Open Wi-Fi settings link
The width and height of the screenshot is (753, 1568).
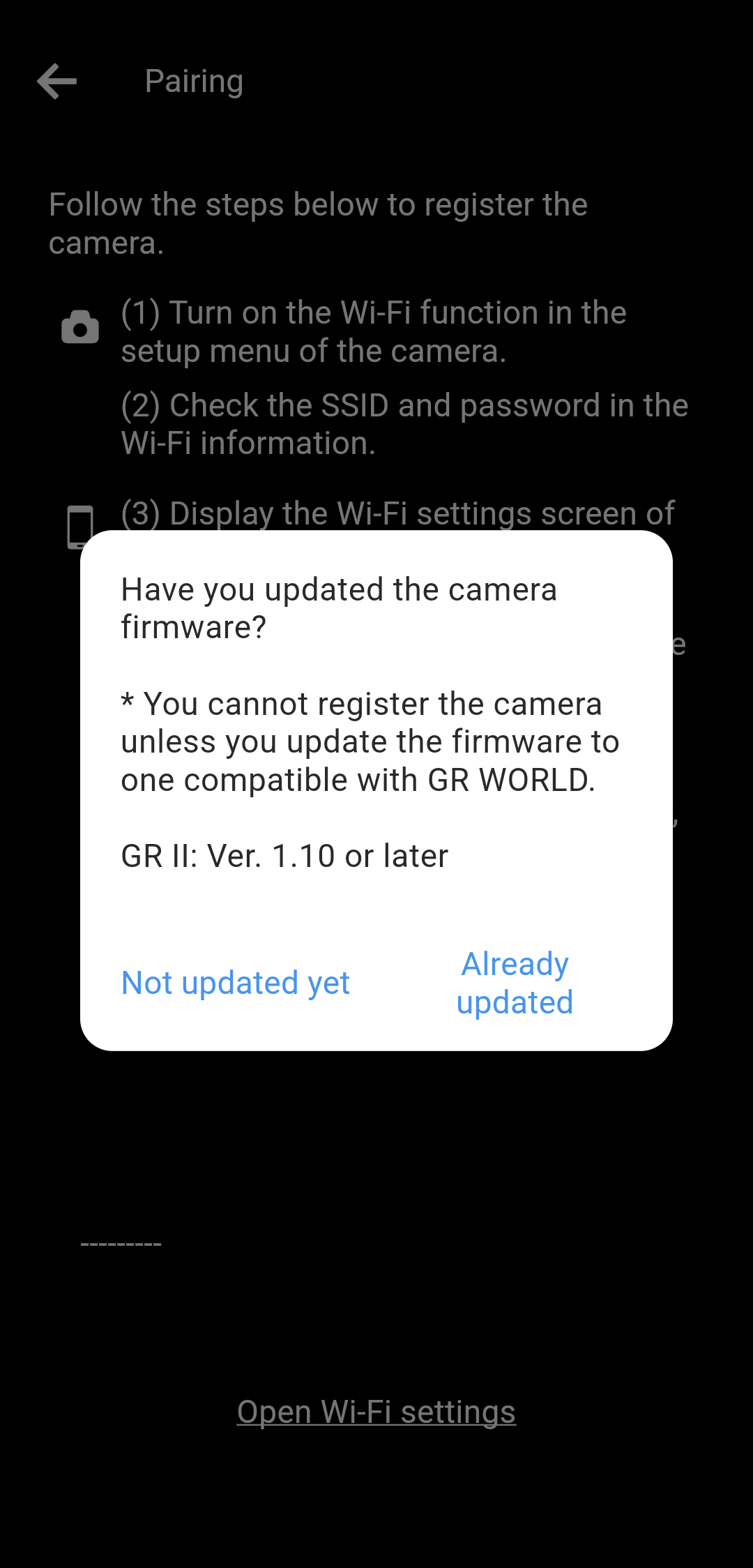[x=376, y=1412]
